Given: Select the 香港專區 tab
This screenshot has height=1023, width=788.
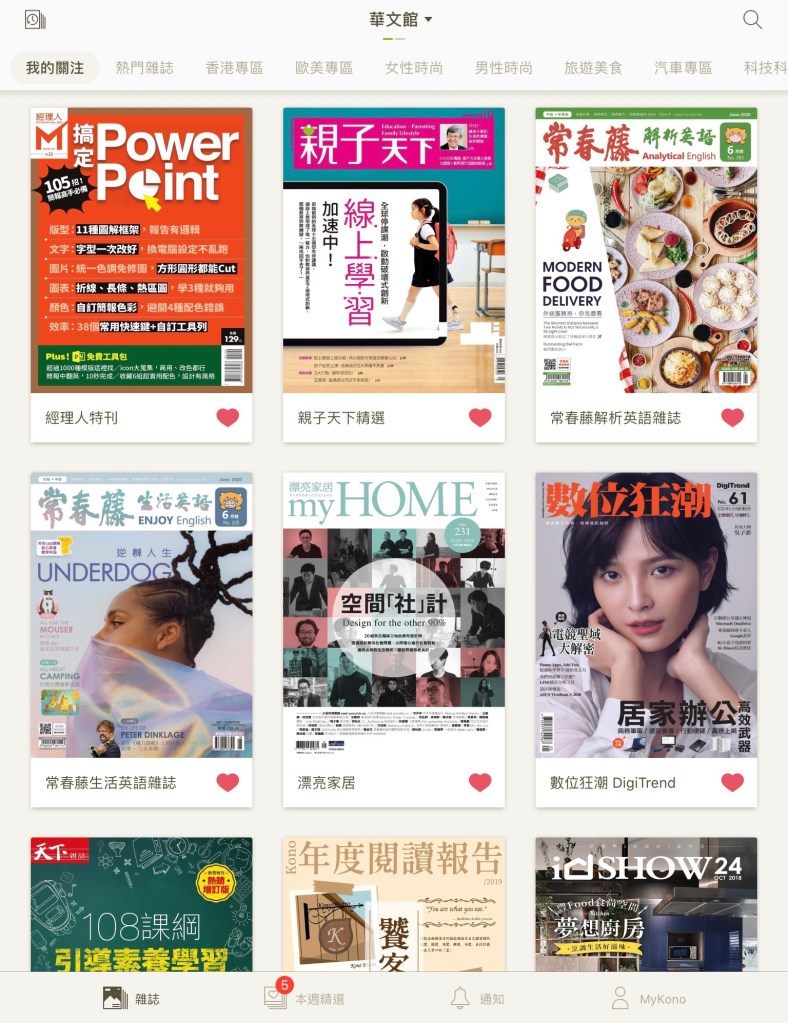Looking at the screenshot, I should coord(234,68).
